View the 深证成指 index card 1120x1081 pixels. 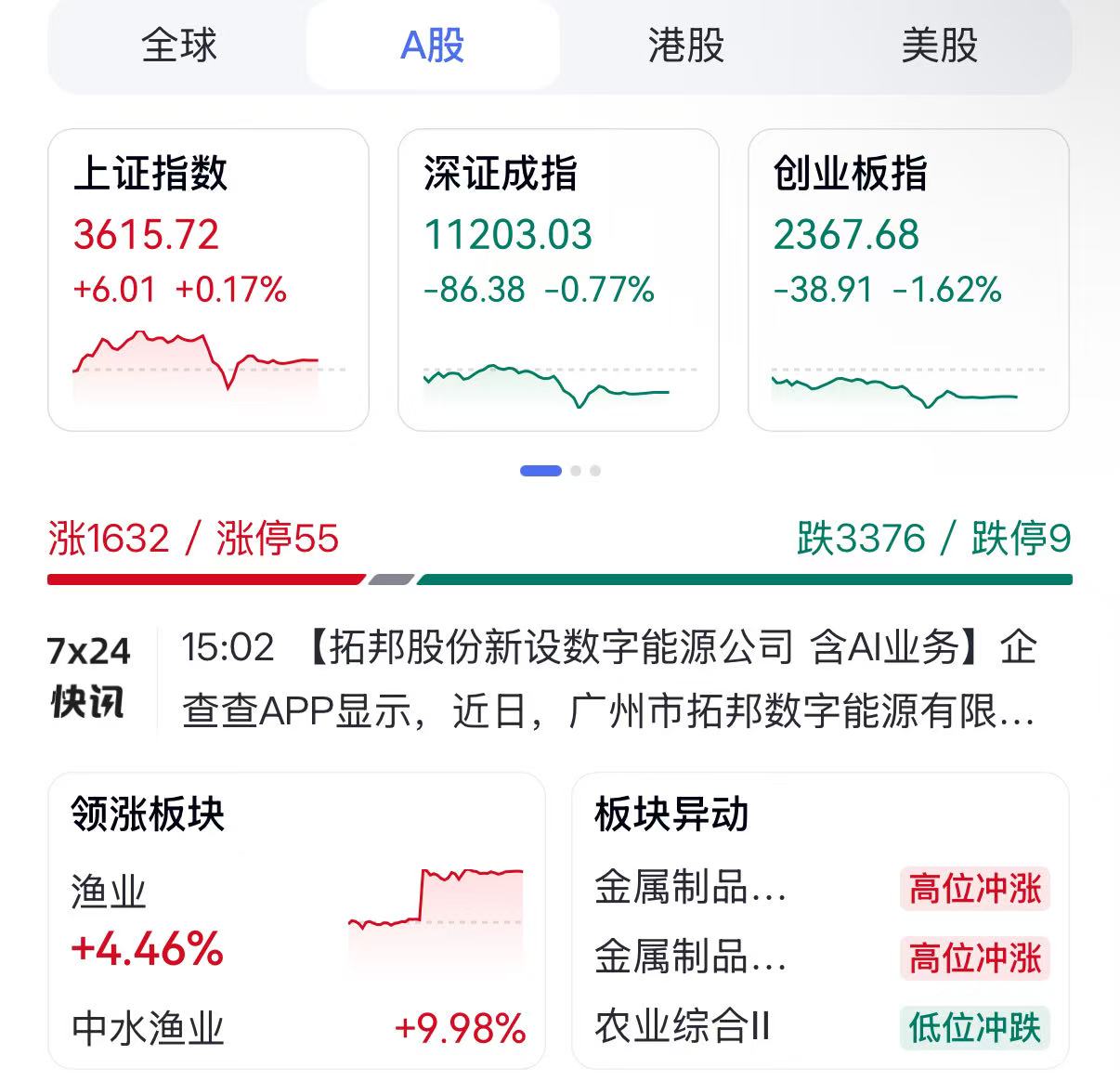click(558, 280)
